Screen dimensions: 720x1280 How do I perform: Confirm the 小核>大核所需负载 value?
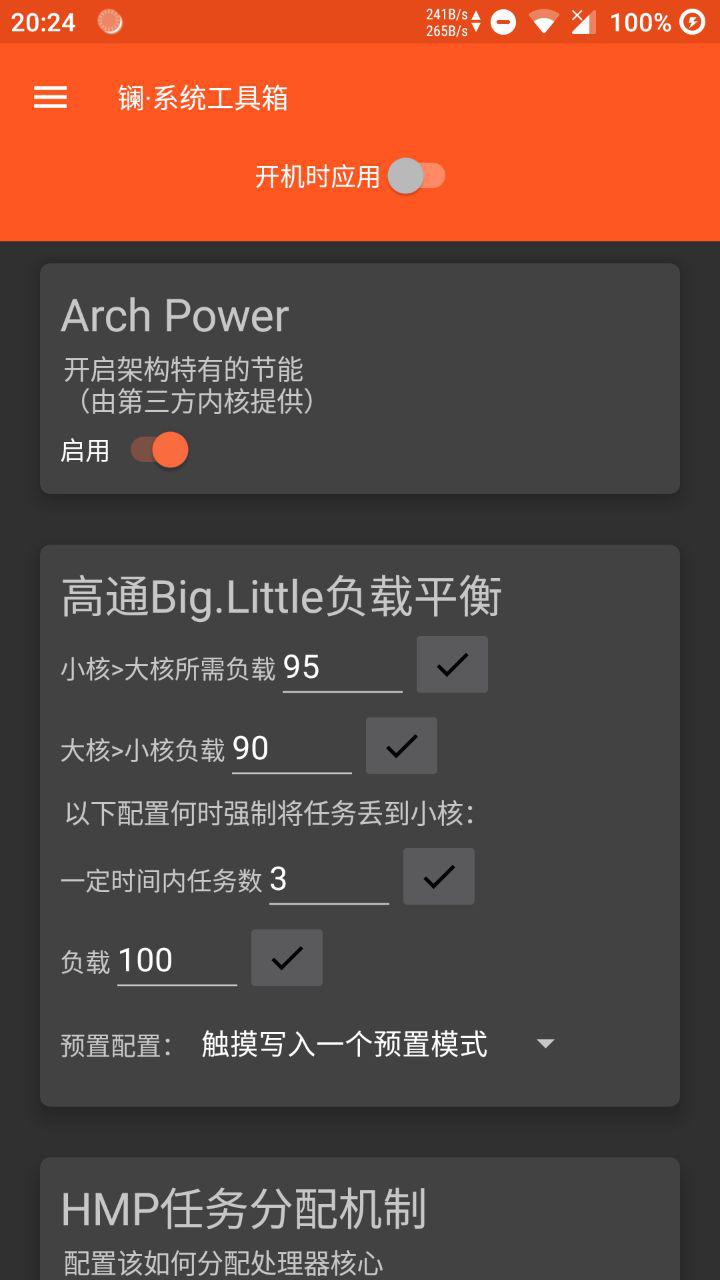pyautogui.click(x=452, y=664)
